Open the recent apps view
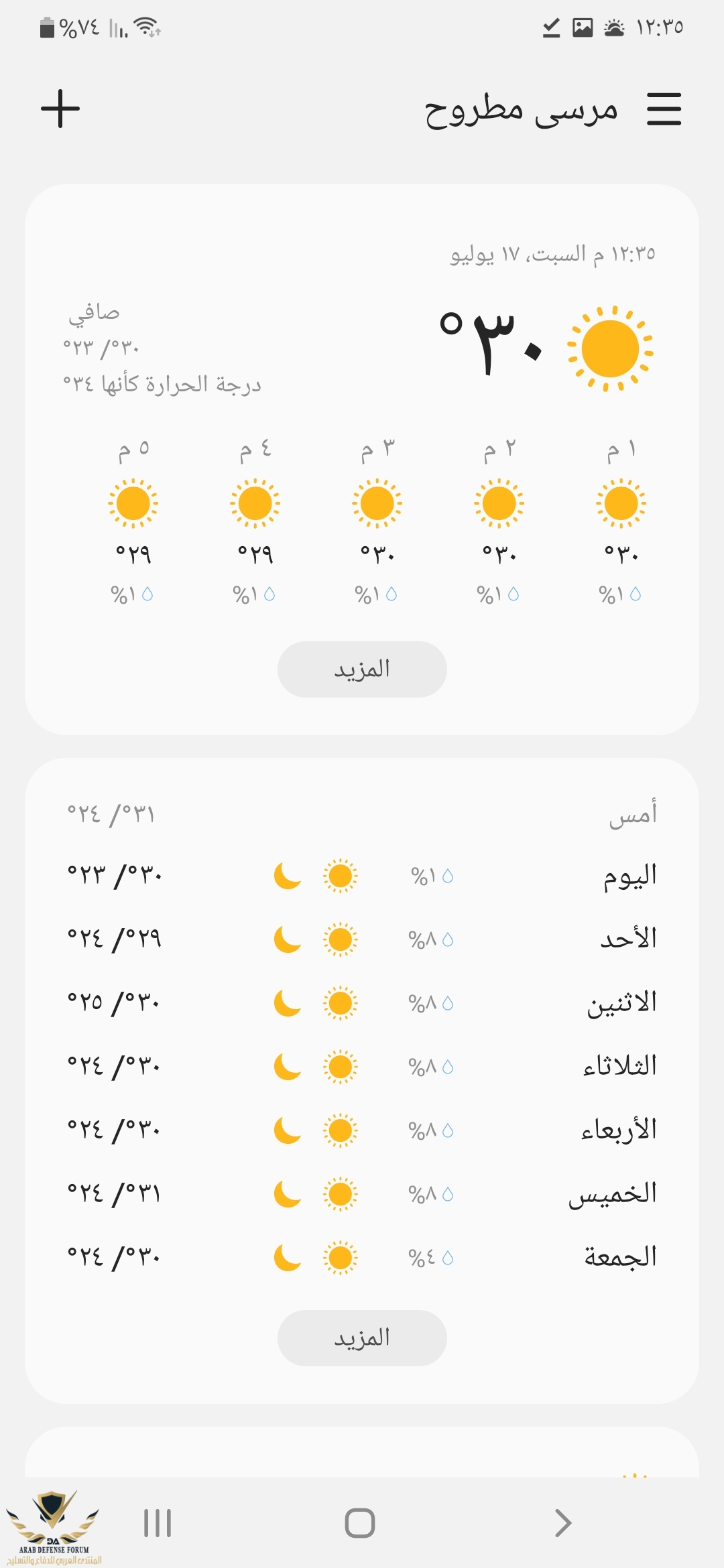 coord(158,1523)
